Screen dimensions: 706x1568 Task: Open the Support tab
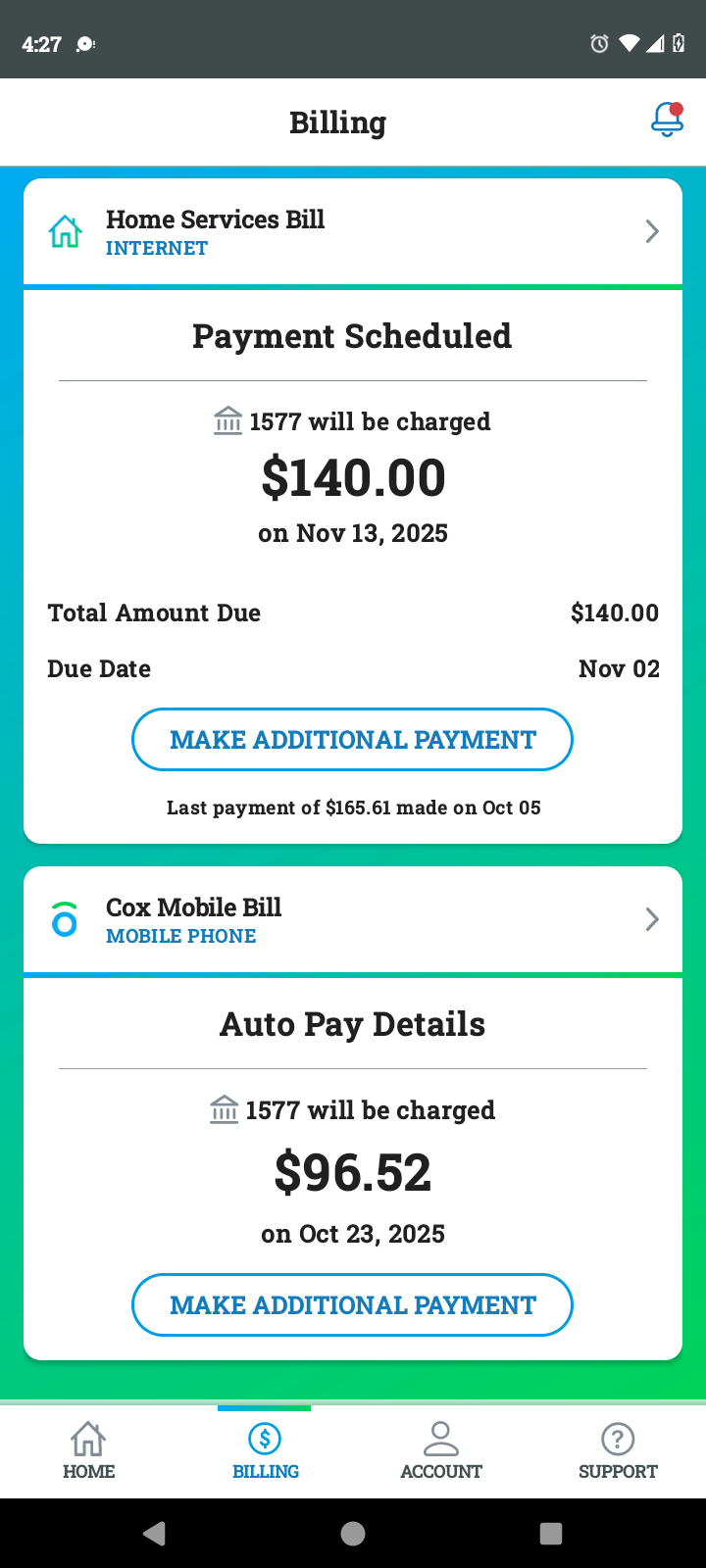(x=618, y=1451)
